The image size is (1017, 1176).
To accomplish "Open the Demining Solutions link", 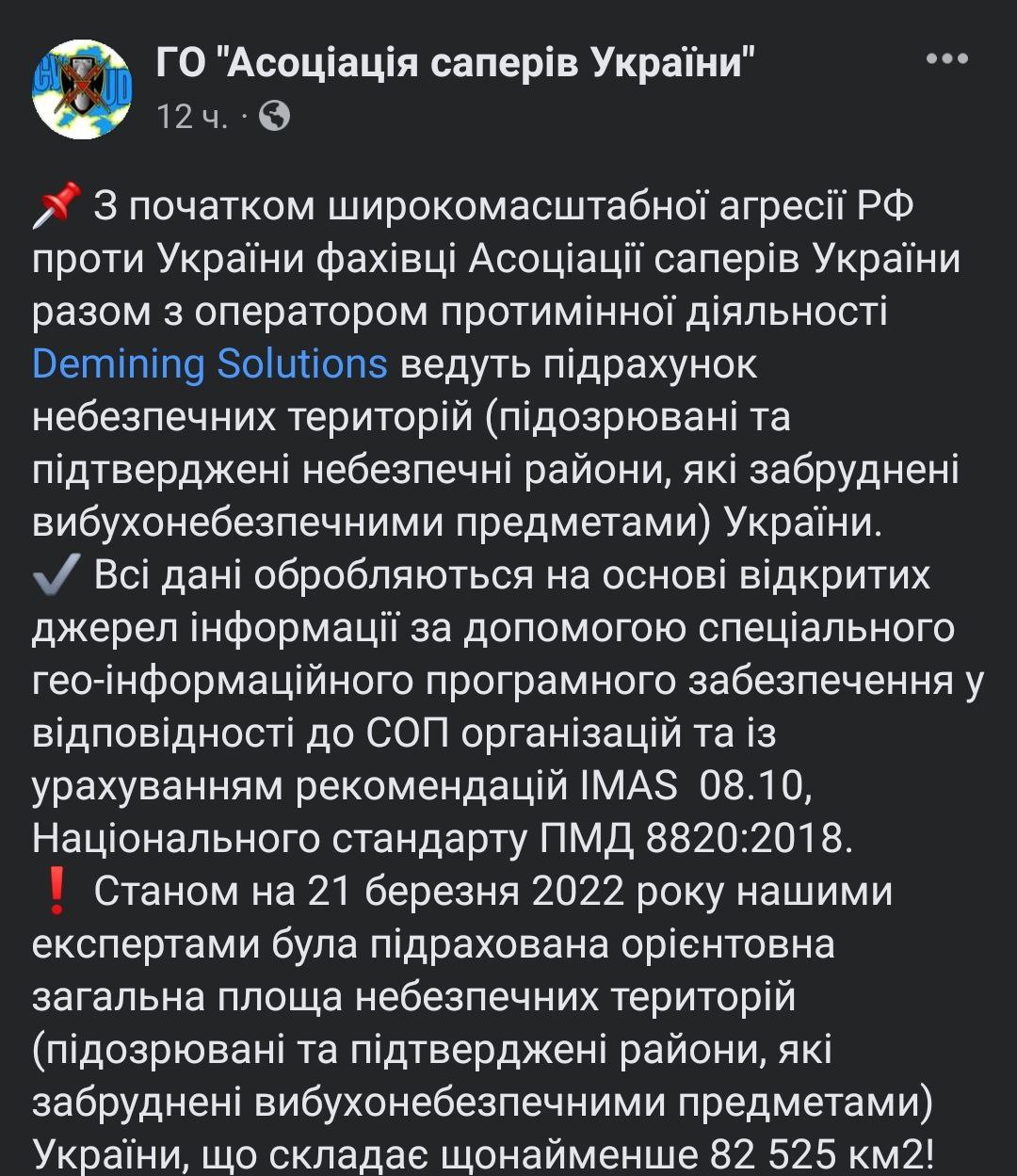I will (x=210, y=363).
